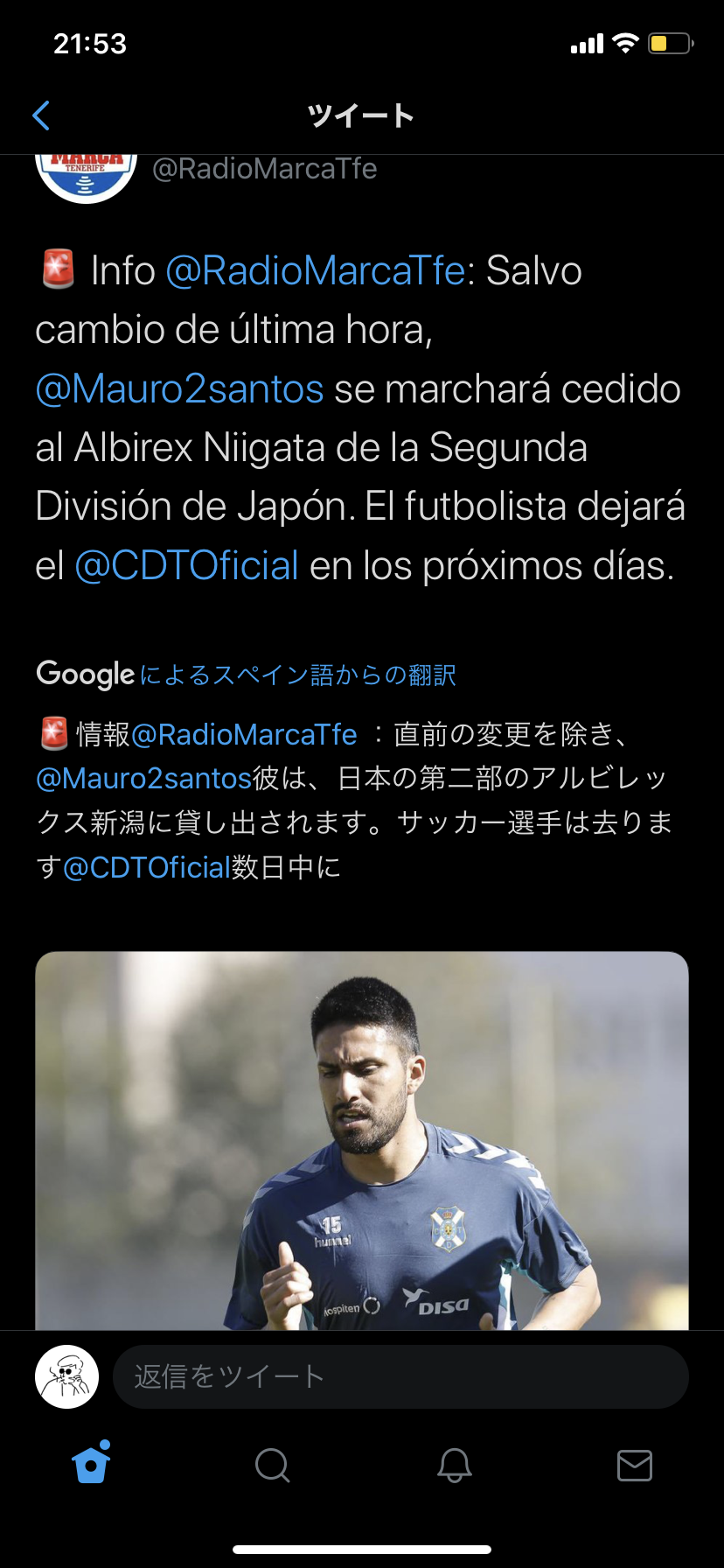Switch to the Home tab
The width and height of the screenshot is (724, 1568).
(x=92, y=1464)
